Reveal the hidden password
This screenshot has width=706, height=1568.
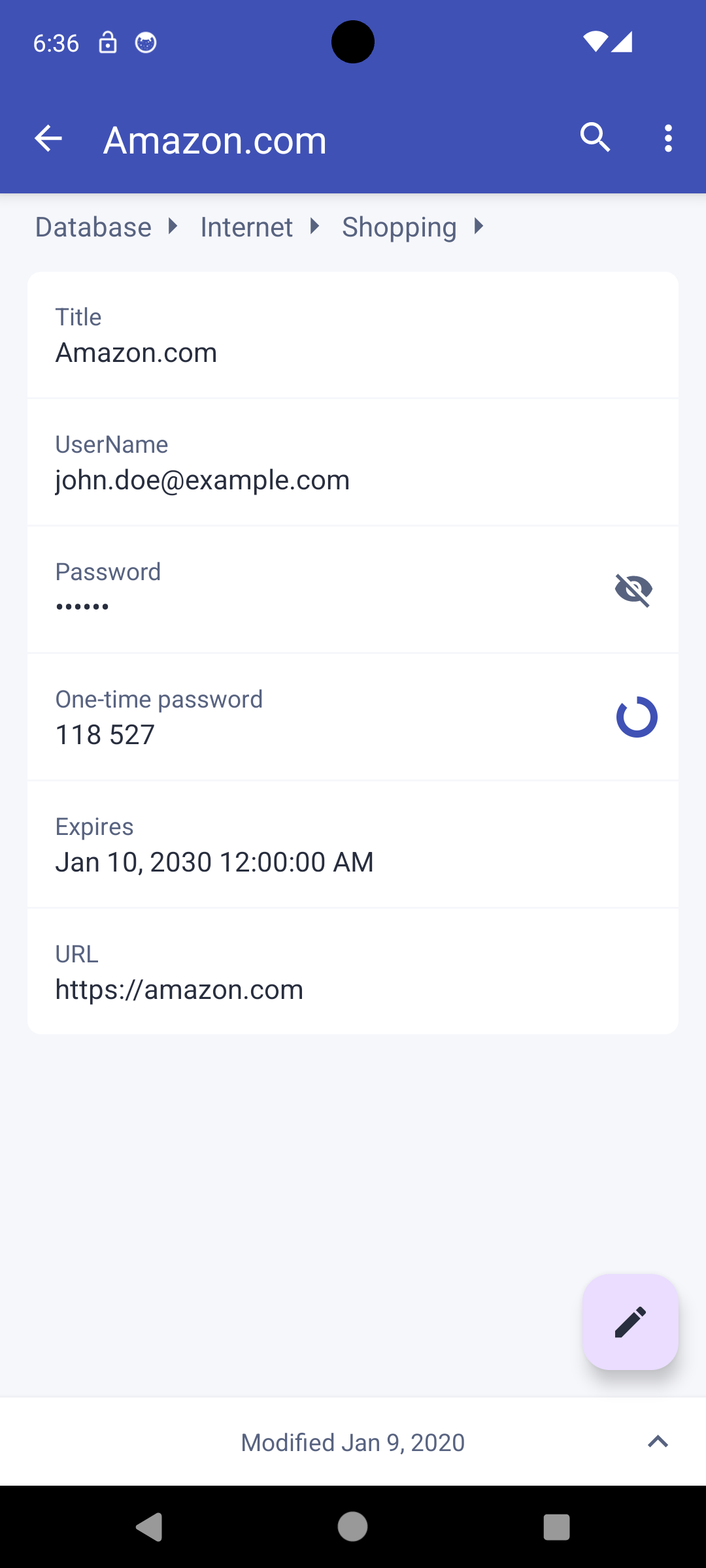[633, 590]
